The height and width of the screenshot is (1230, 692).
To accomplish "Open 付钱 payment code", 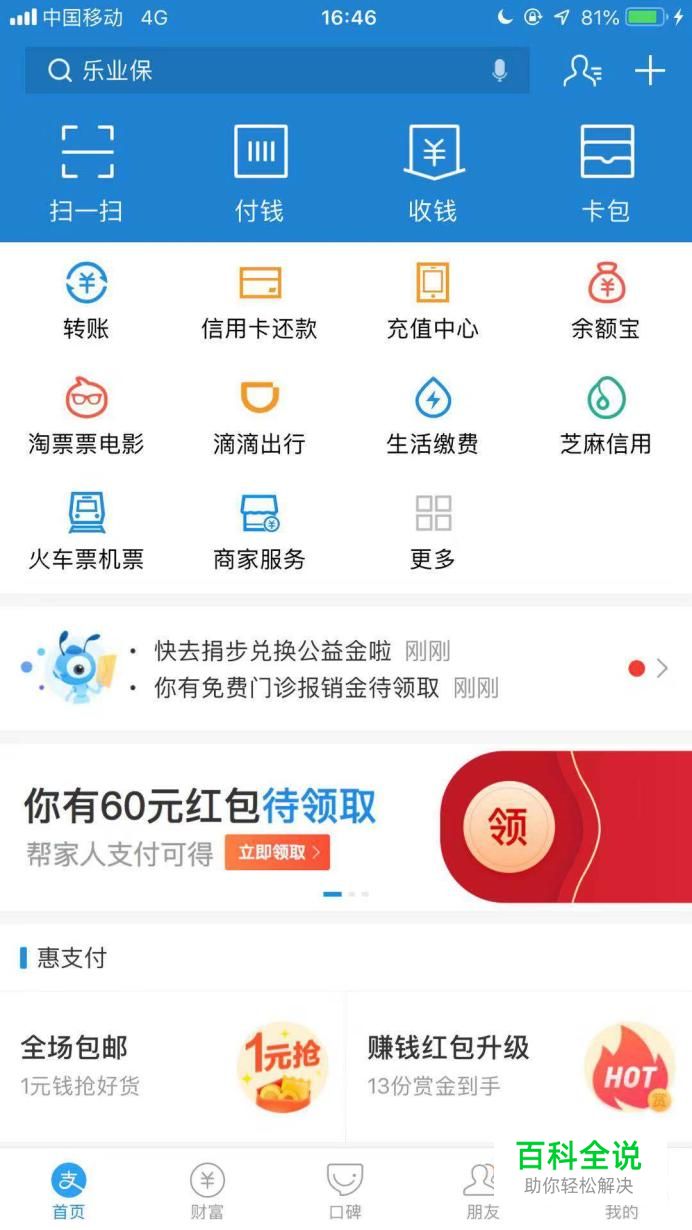I will [x=260, y=173].
